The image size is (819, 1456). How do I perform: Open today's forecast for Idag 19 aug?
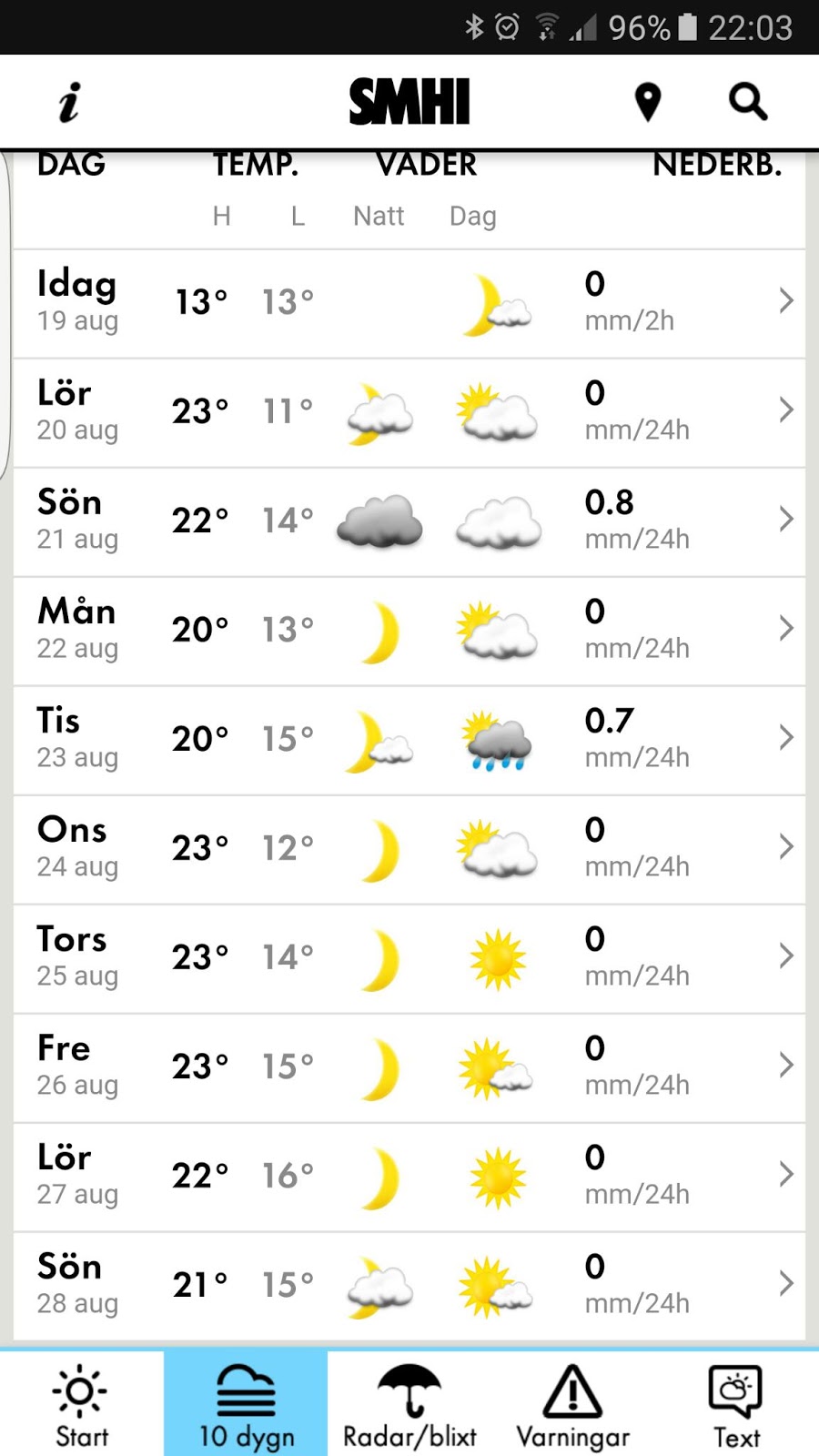click(409, 303)
